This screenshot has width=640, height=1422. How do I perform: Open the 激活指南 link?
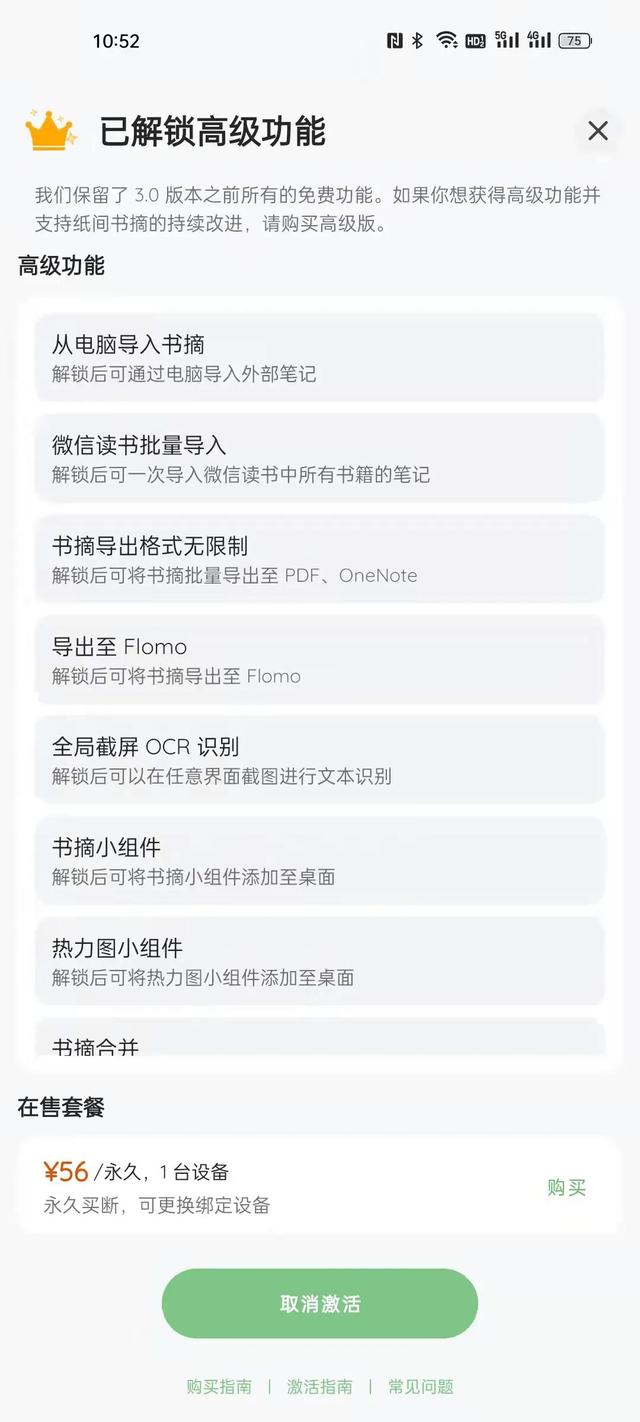click(x=320, y=1386)
